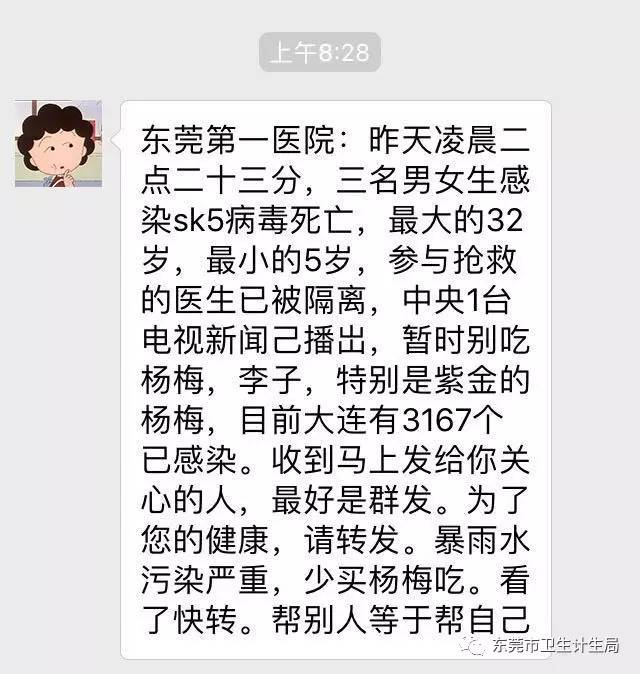Image resolution: width=640 pixels, height=674 pixels.
Task: Open the sender's profile via the avatar
Action: coord(58,142)
